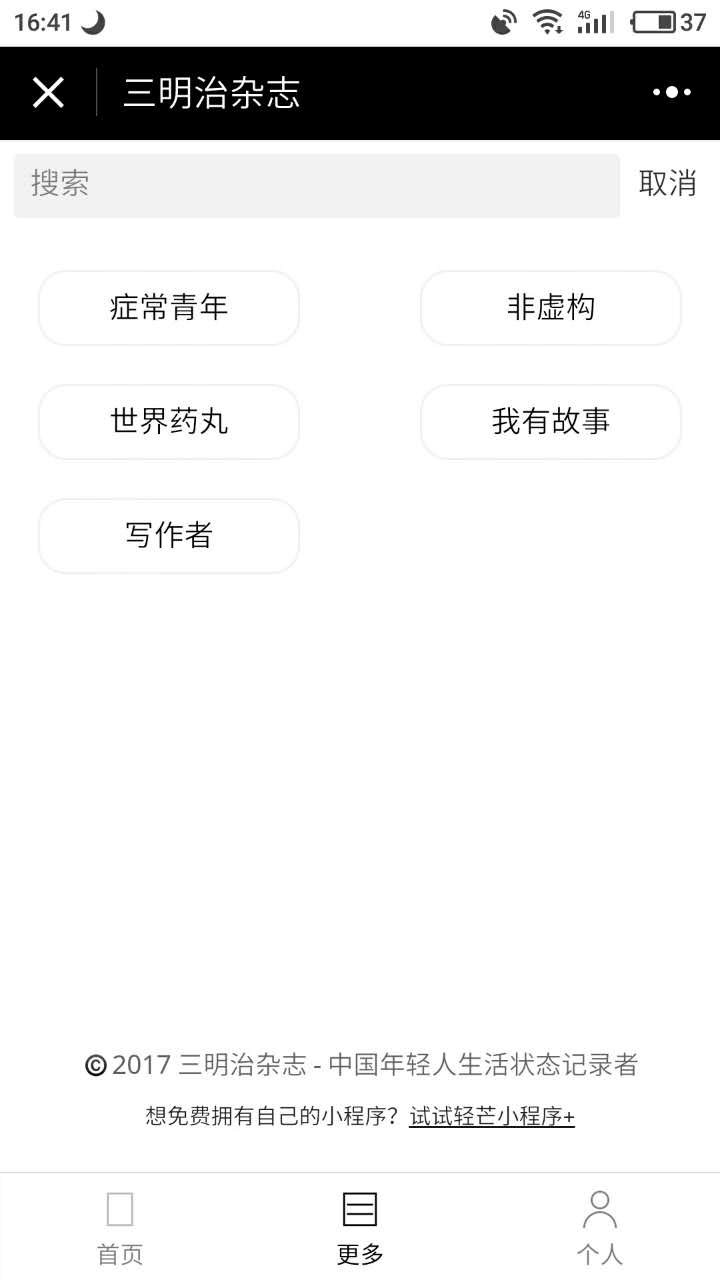
Task: Switch to the 首页 tab
Action: [x=120, y=1227]
